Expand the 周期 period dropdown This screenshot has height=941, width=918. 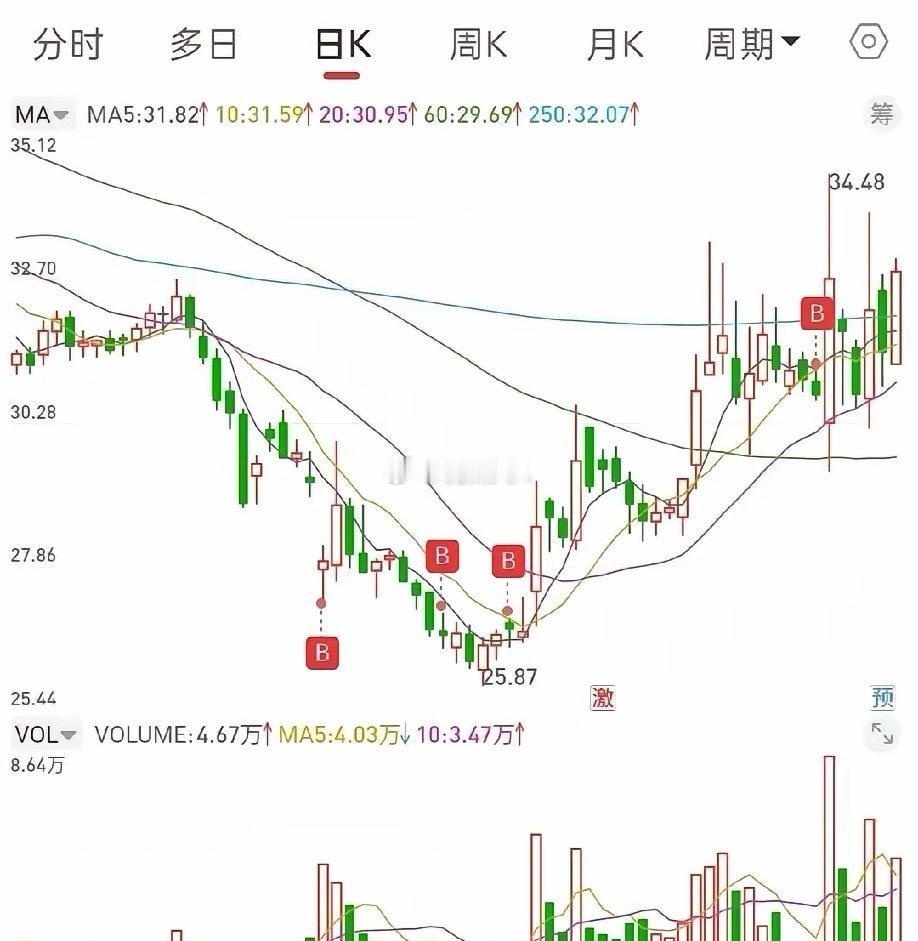click(750, 44)
